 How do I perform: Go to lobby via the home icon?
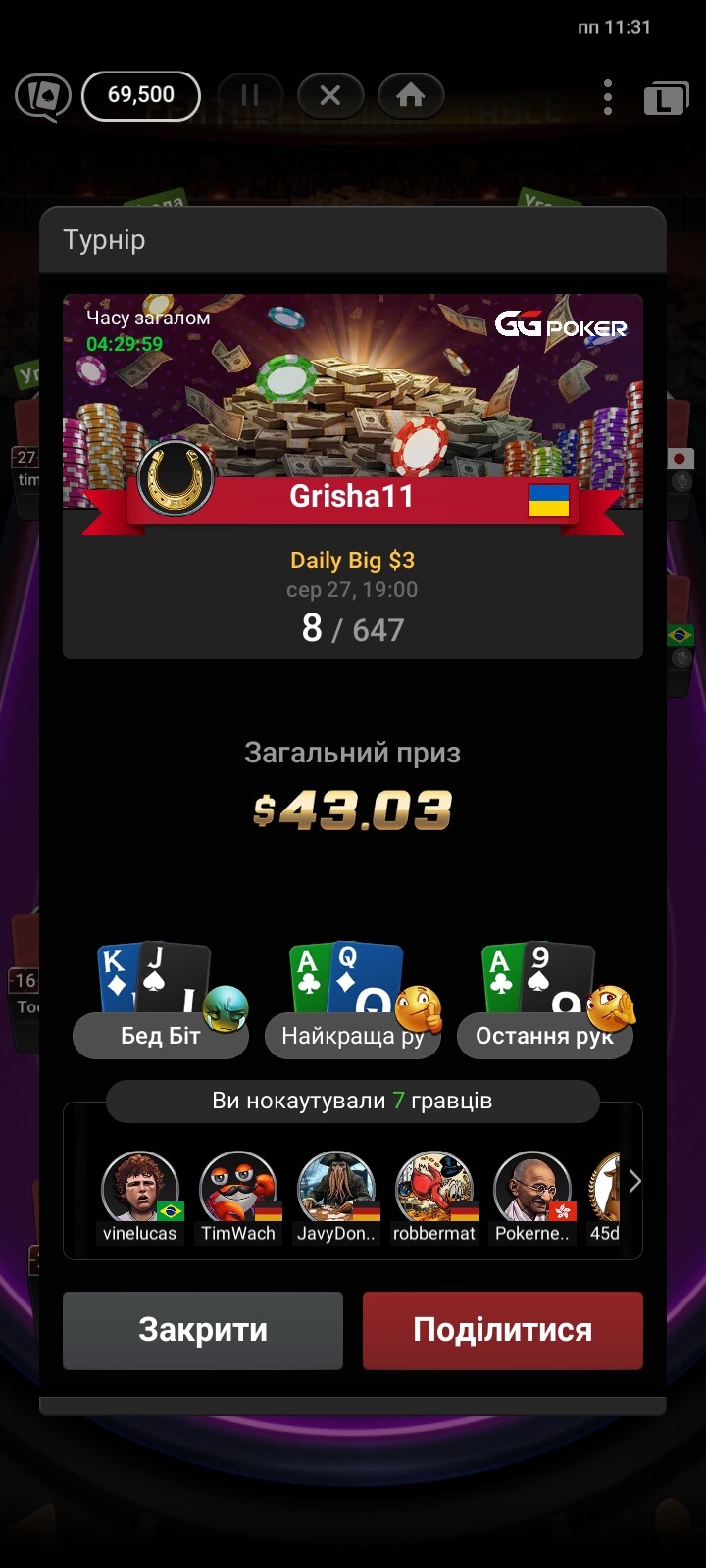click(x=411, y=95)
